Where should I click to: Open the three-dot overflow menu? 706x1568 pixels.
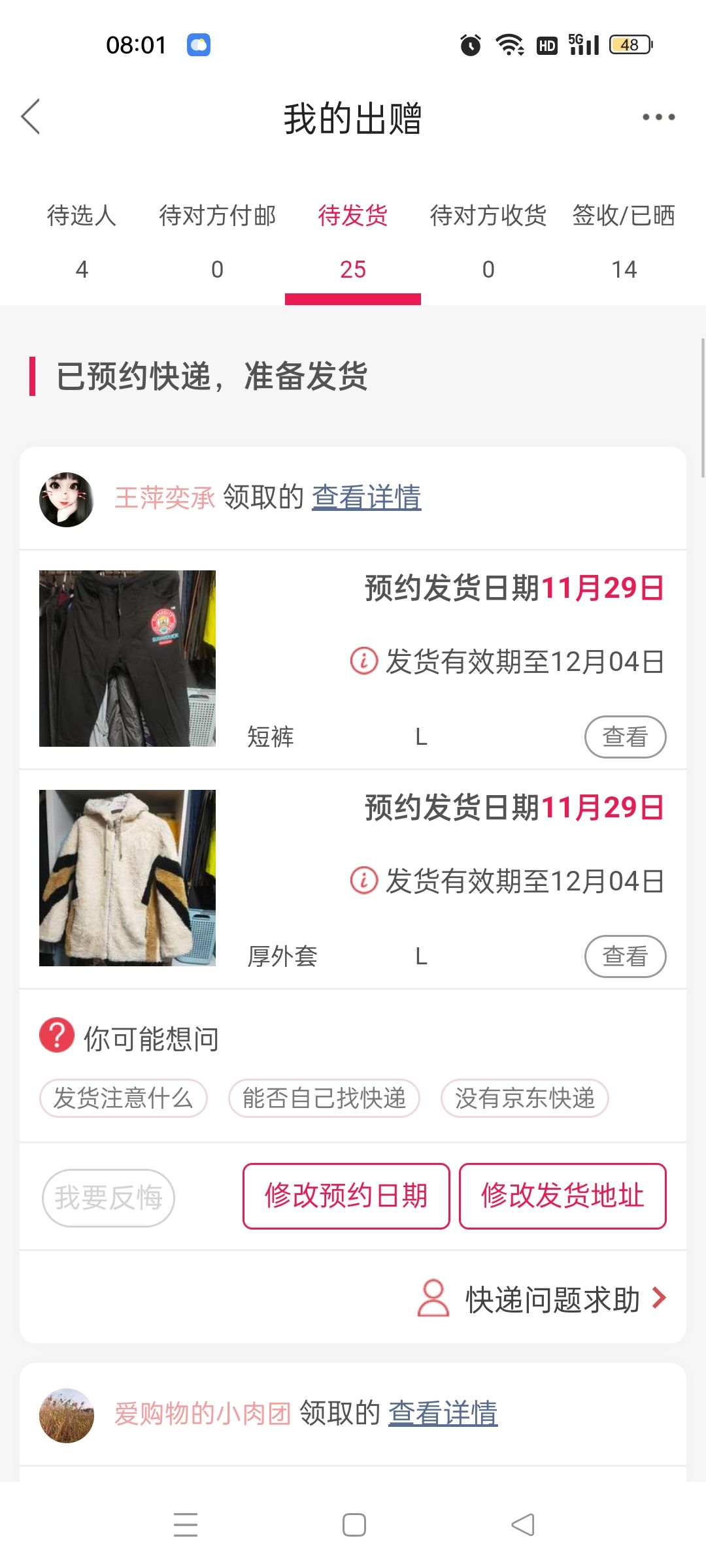coord(658,117)
